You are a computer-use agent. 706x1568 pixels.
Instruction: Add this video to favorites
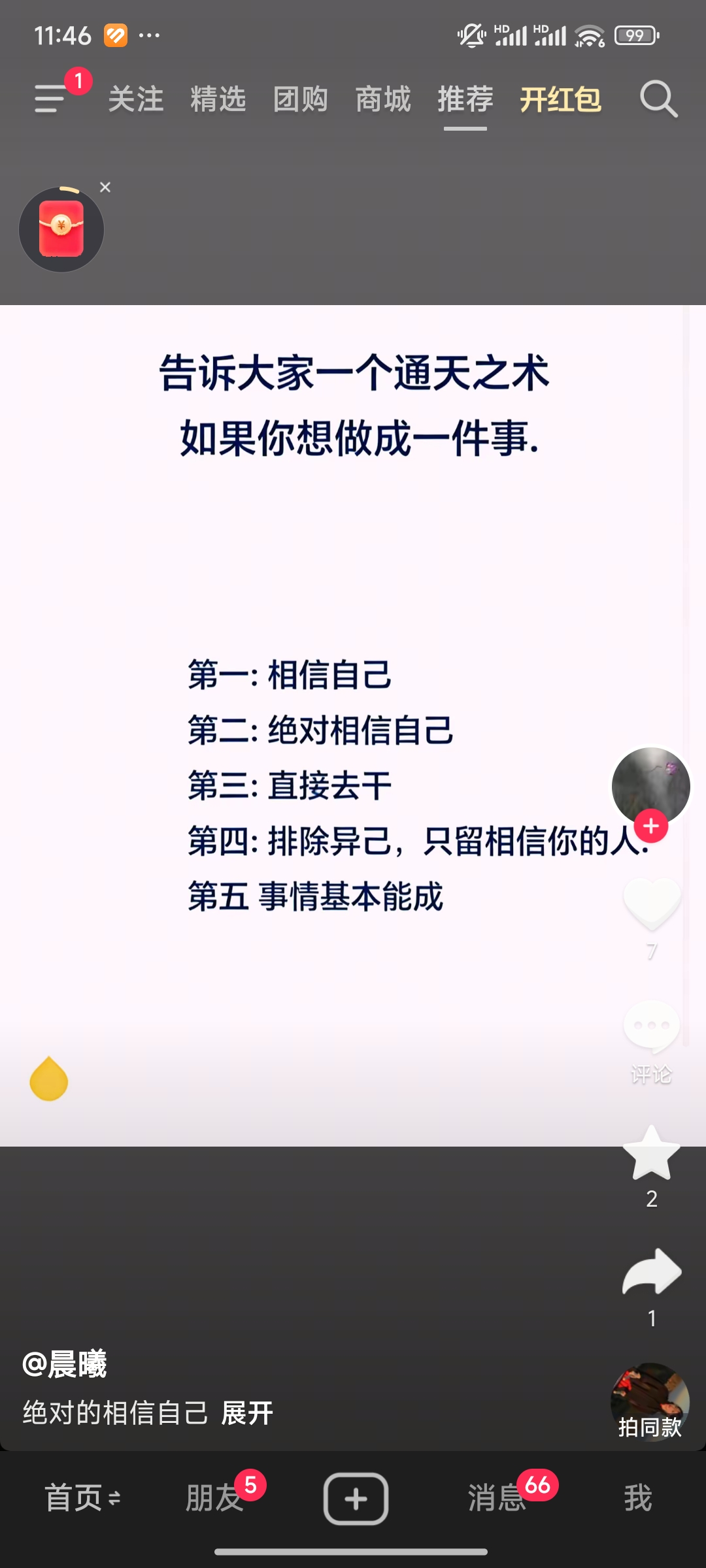pos(651,1153)
